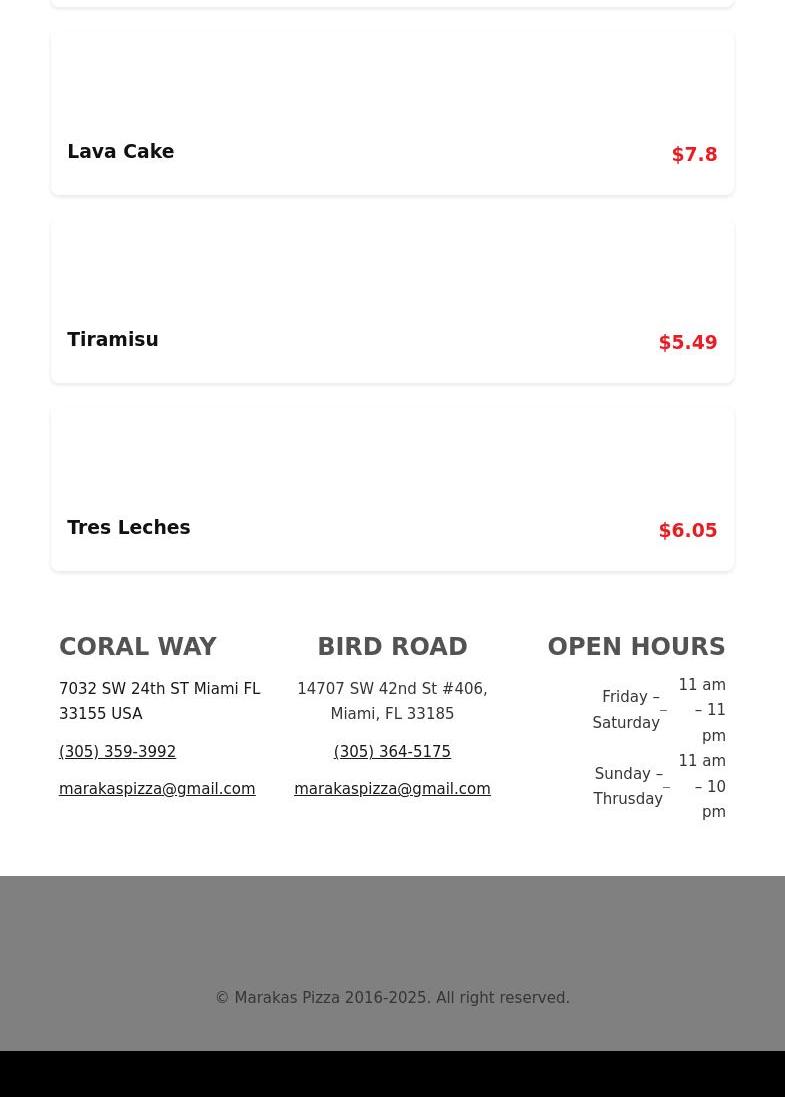Call the Coral Way number (305) 359-3992
Screen dimensions: 785x1097
tap(117, 752)
